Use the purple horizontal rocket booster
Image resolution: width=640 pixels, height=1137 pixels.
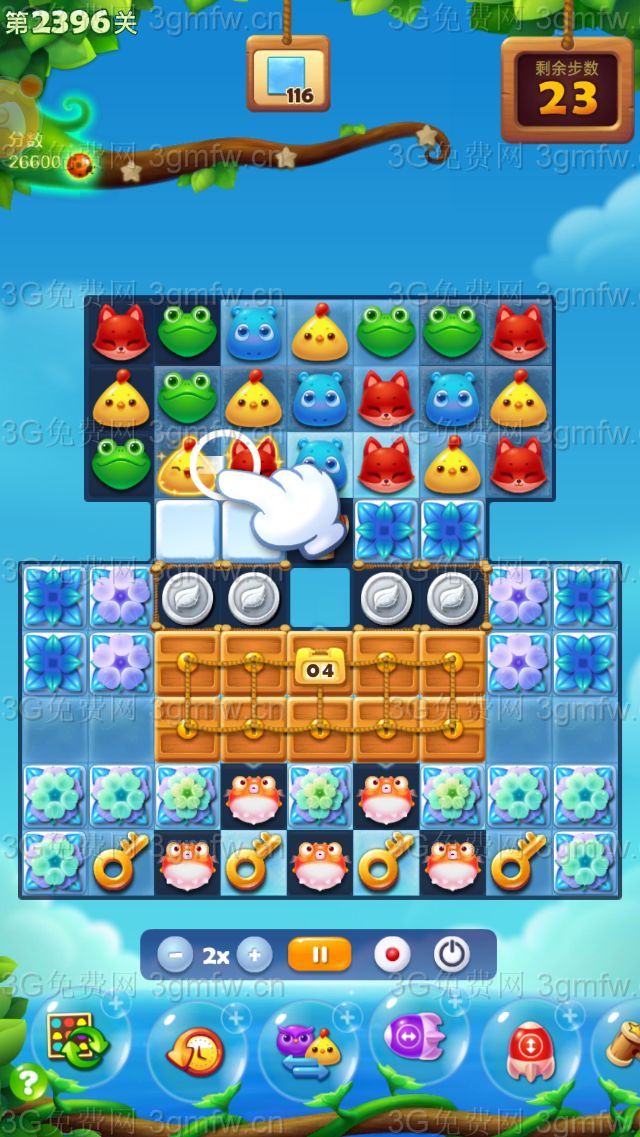[420, 1040]
